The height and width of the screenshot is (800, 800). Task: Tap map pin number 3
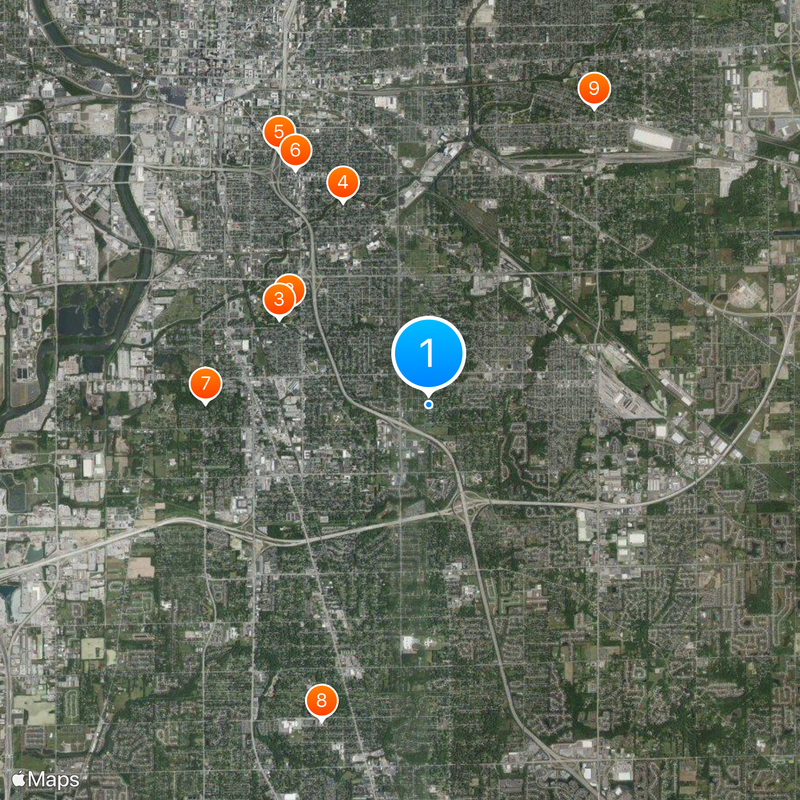tap(278, 299)
